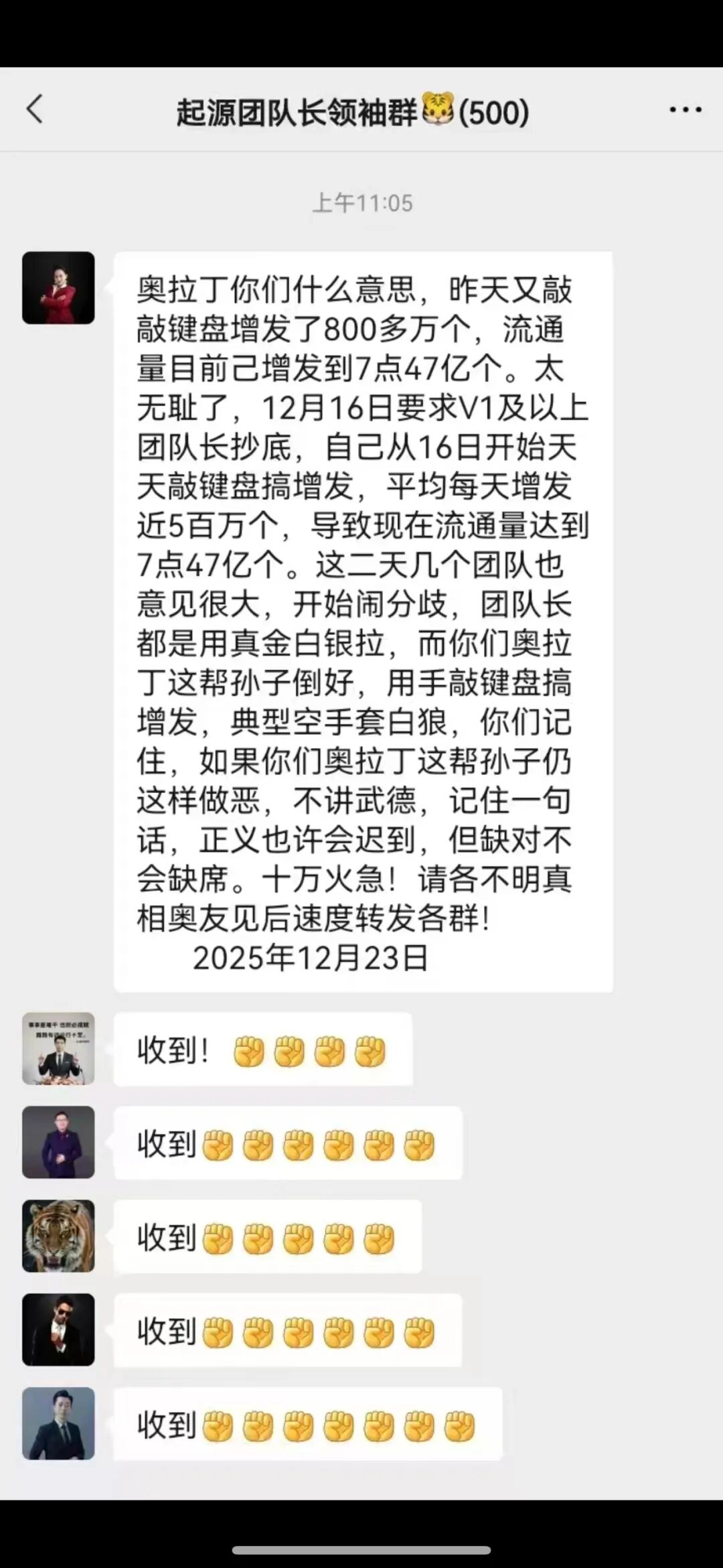Open the sunglasses man's avatar
Screen dimensions: 723x1568
pyautogui.click(x=58, y=1330)
